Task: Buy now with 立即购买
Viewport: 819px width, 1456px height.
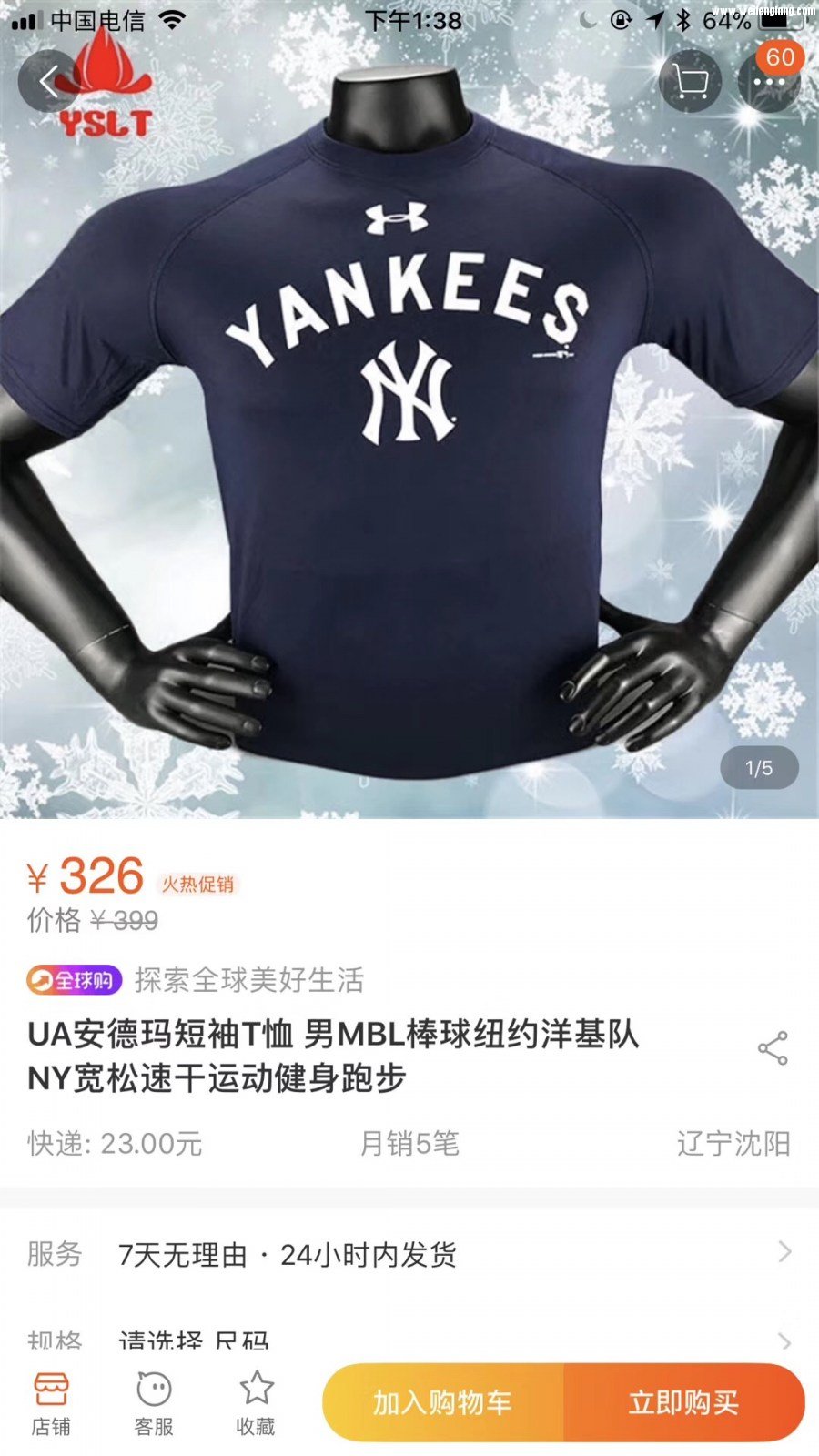Action: pos(683,1402)
